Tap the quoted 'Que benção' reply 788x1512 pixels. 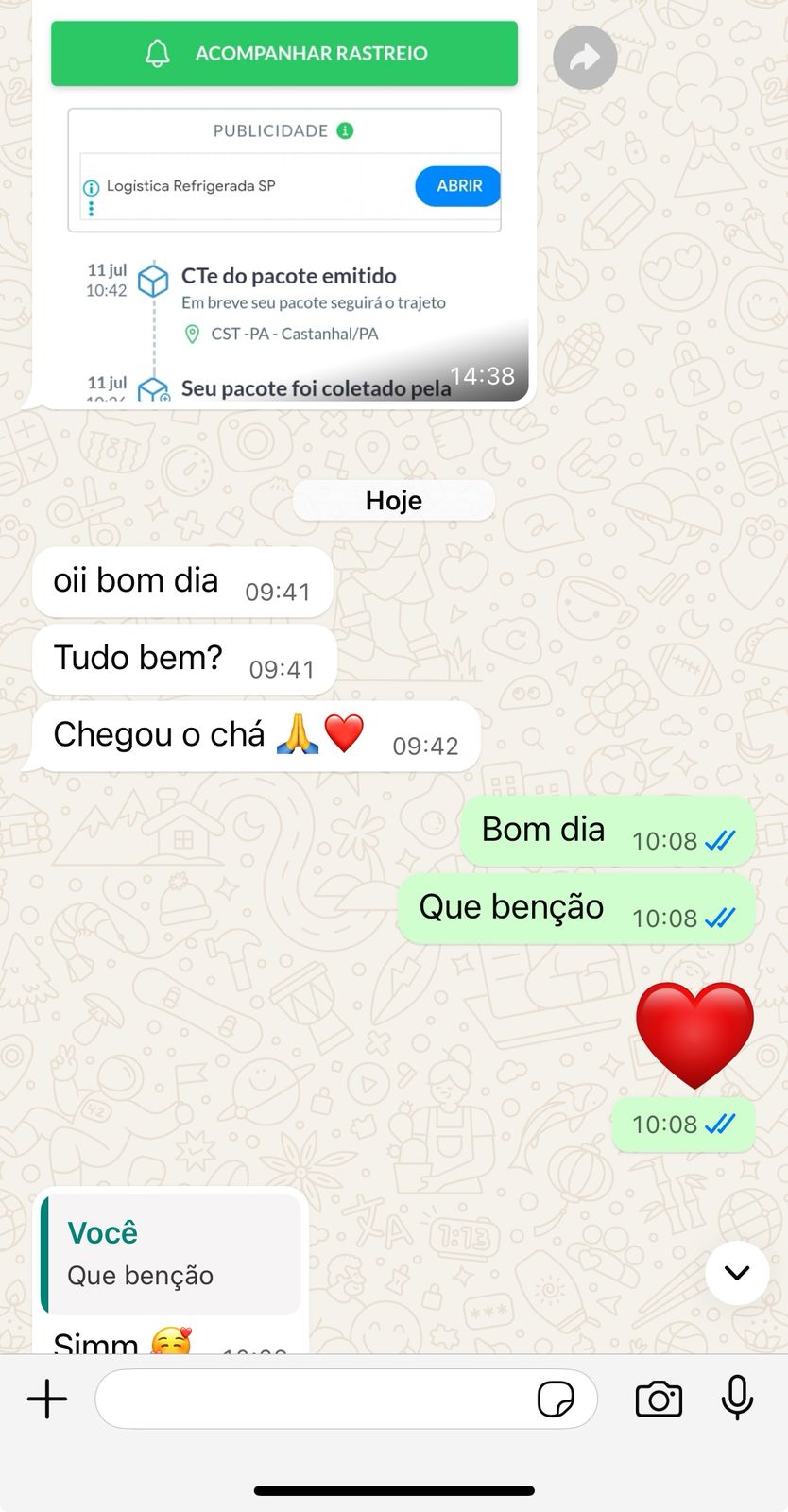coord(172,1255)
